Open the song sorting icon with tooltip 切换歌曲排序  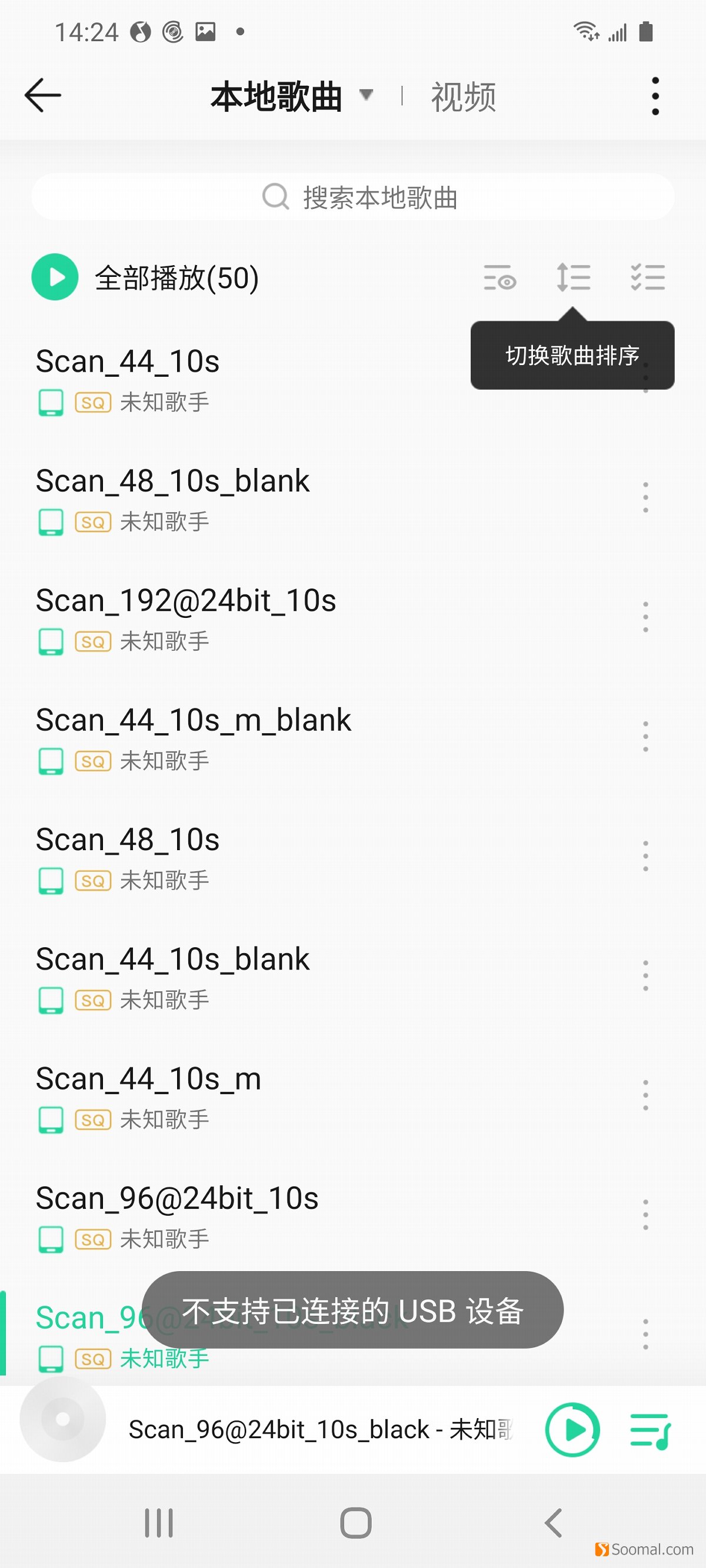[572, 277]
